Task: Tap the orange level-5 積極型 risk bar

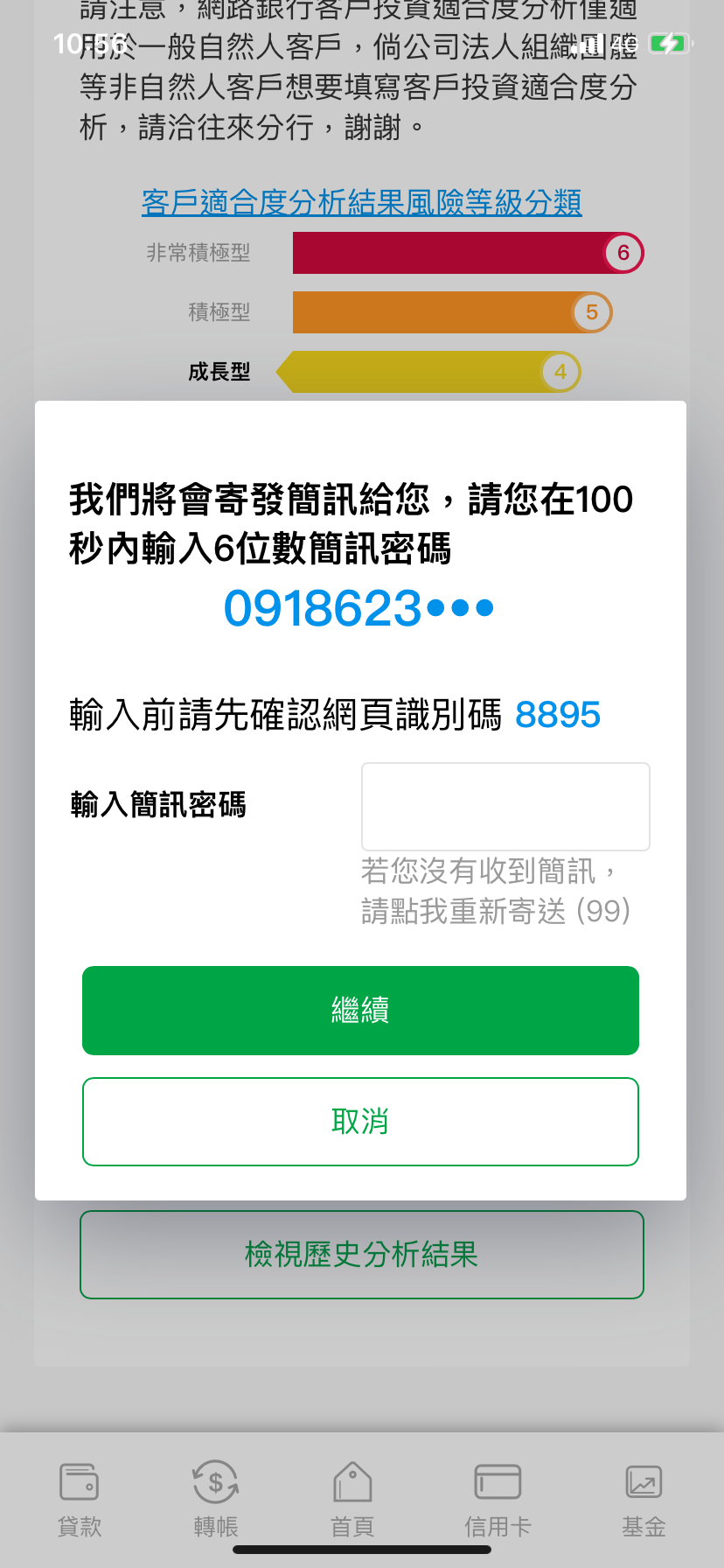Action: click(x=452, y=312)
